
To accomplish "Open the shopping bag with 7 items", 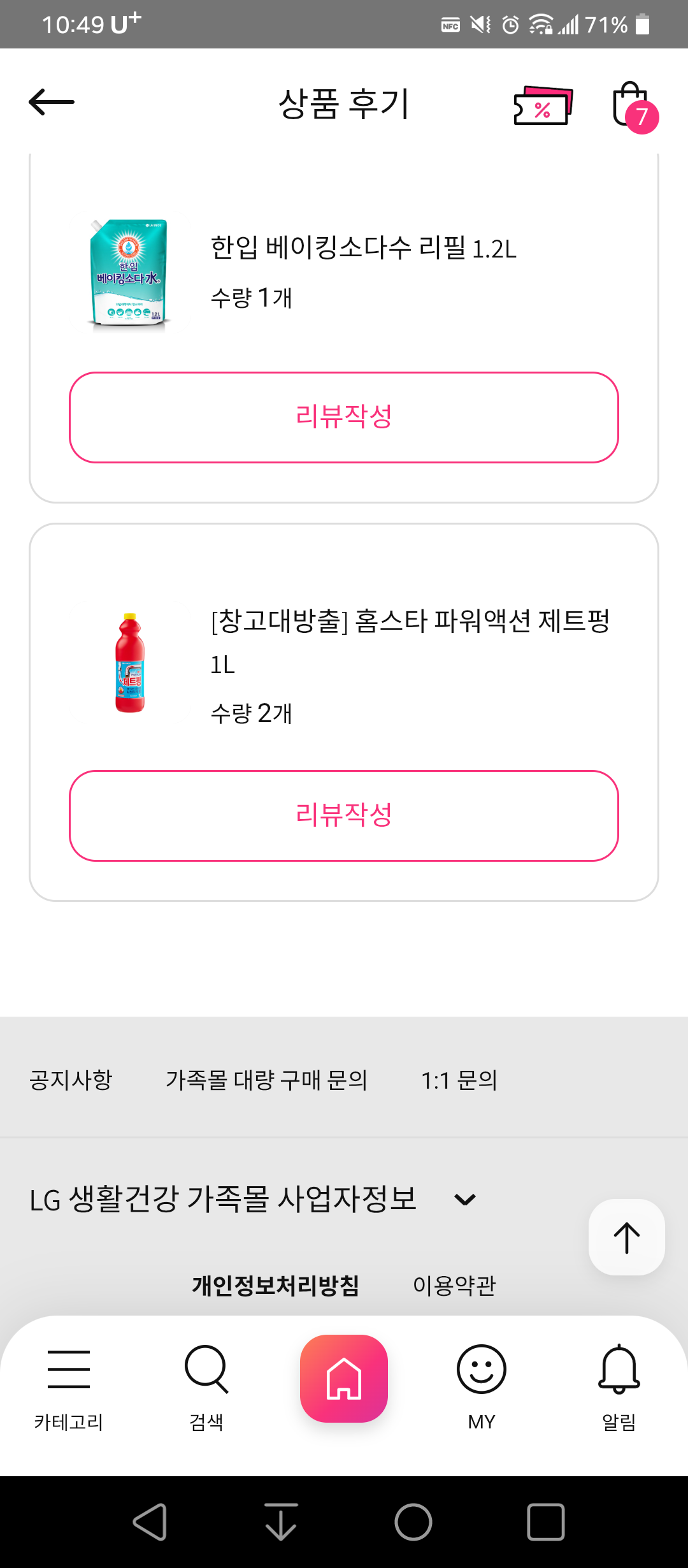I will [x=634, y=106].
